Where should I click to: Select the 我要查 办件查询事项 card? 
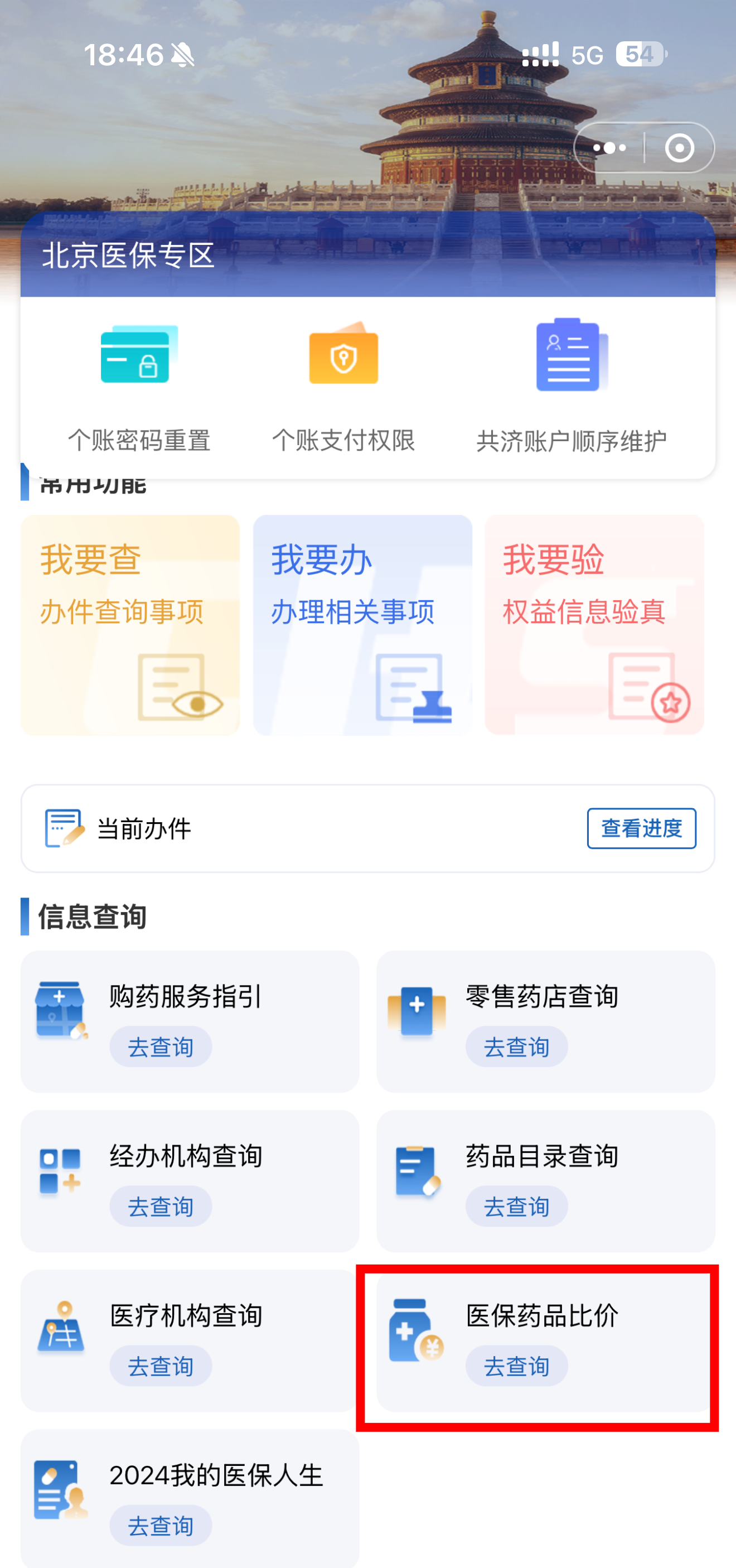[x=130, y=624]
